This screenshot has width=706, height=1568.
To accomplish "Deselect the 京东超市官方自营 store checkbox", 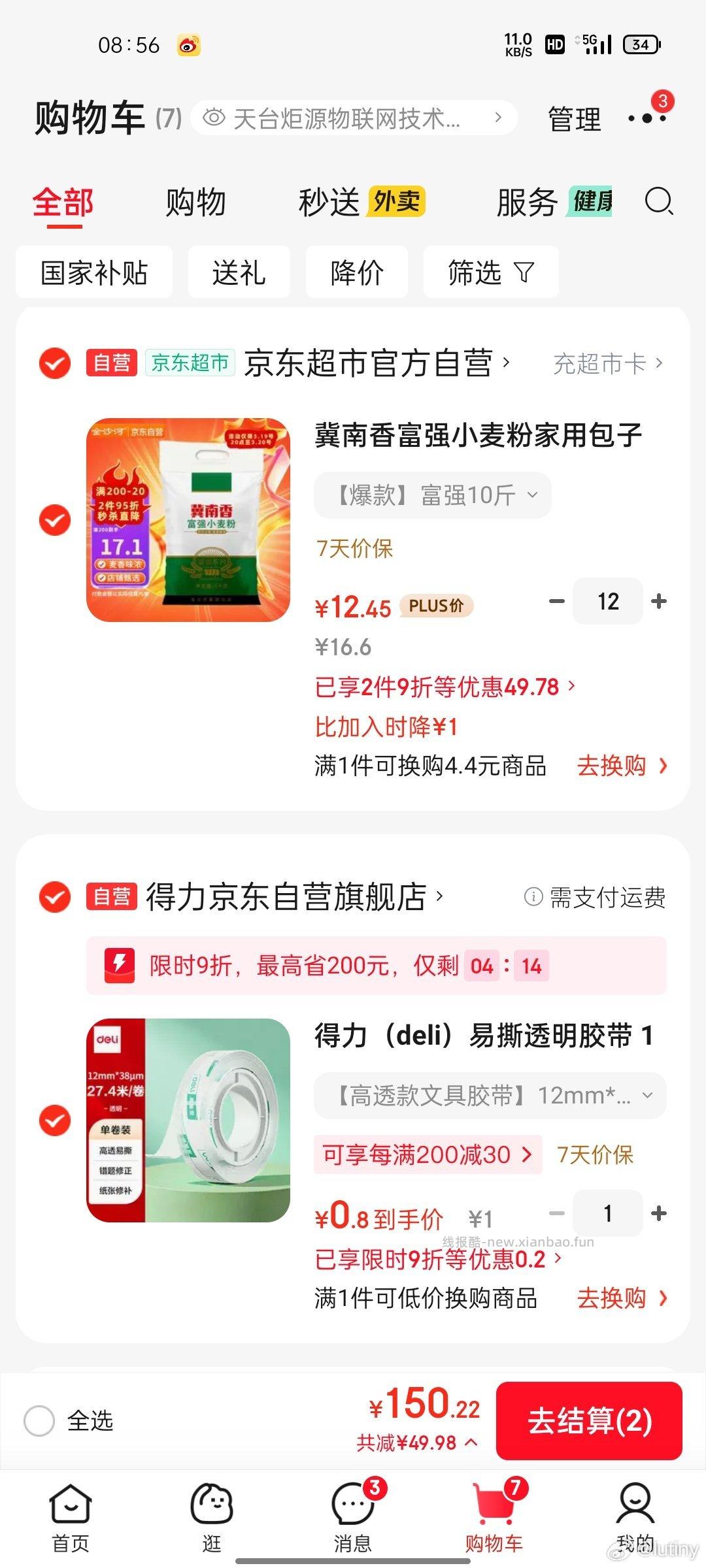I will point(54,363).
